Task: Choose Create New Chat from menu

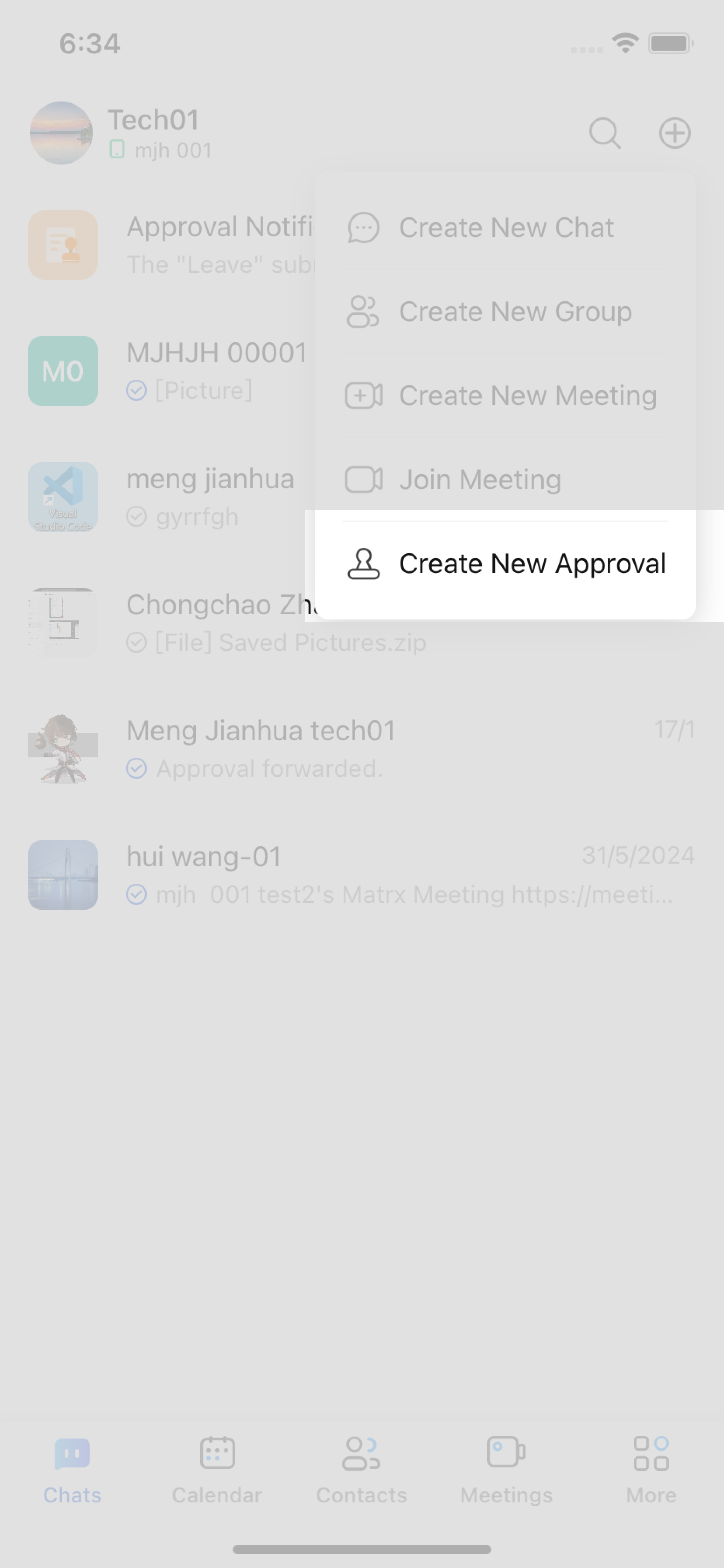Action: pos(505,227)
